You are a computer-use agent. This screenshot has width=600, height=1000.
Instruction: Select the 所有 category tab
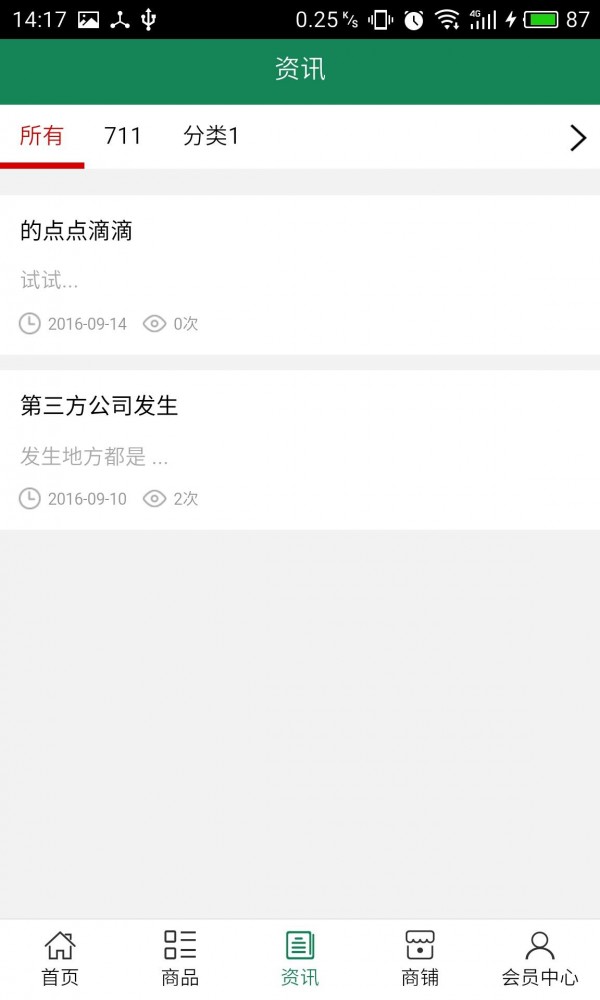[42, 137]
